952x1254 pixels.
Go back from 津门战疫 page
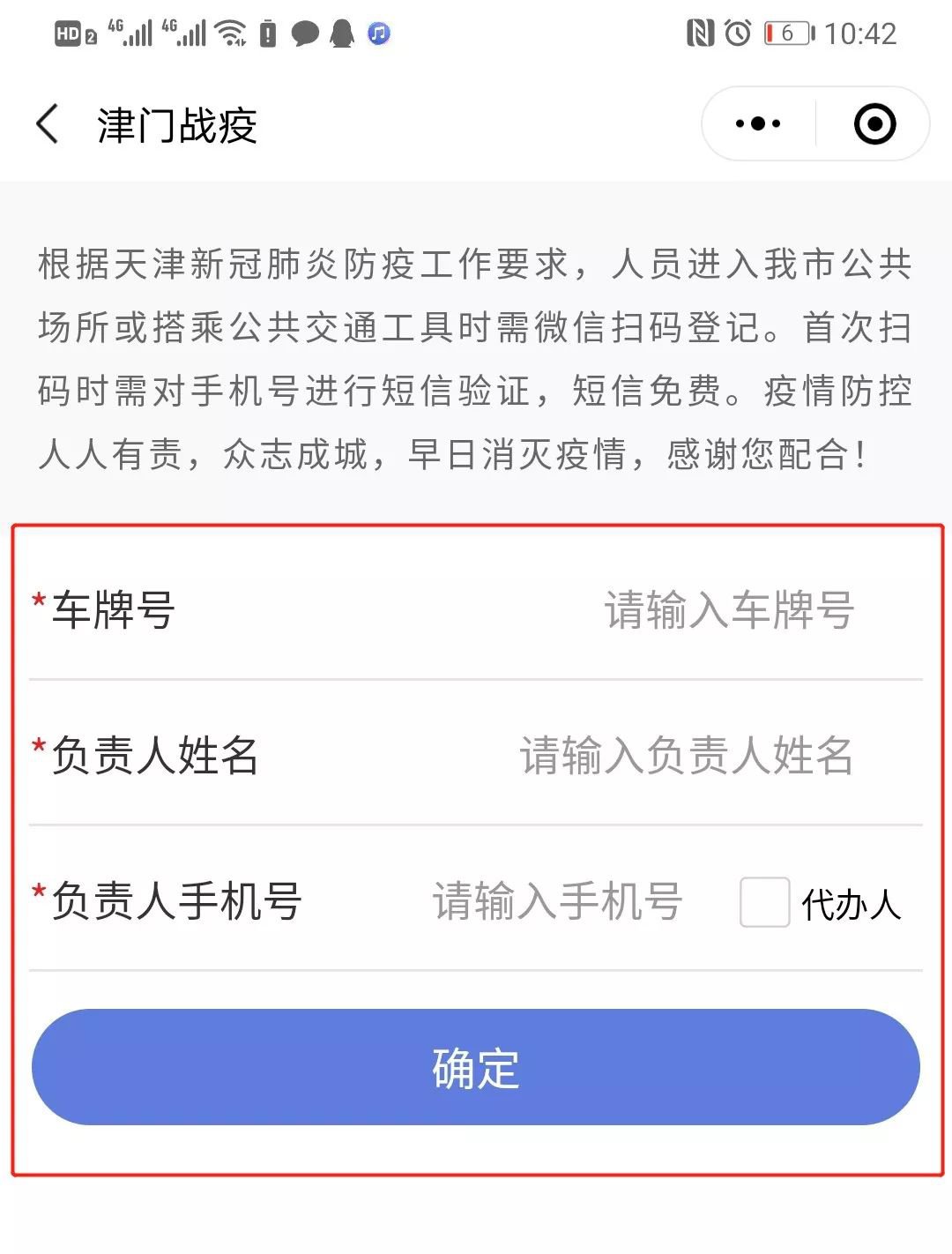(x=48, y=124)
